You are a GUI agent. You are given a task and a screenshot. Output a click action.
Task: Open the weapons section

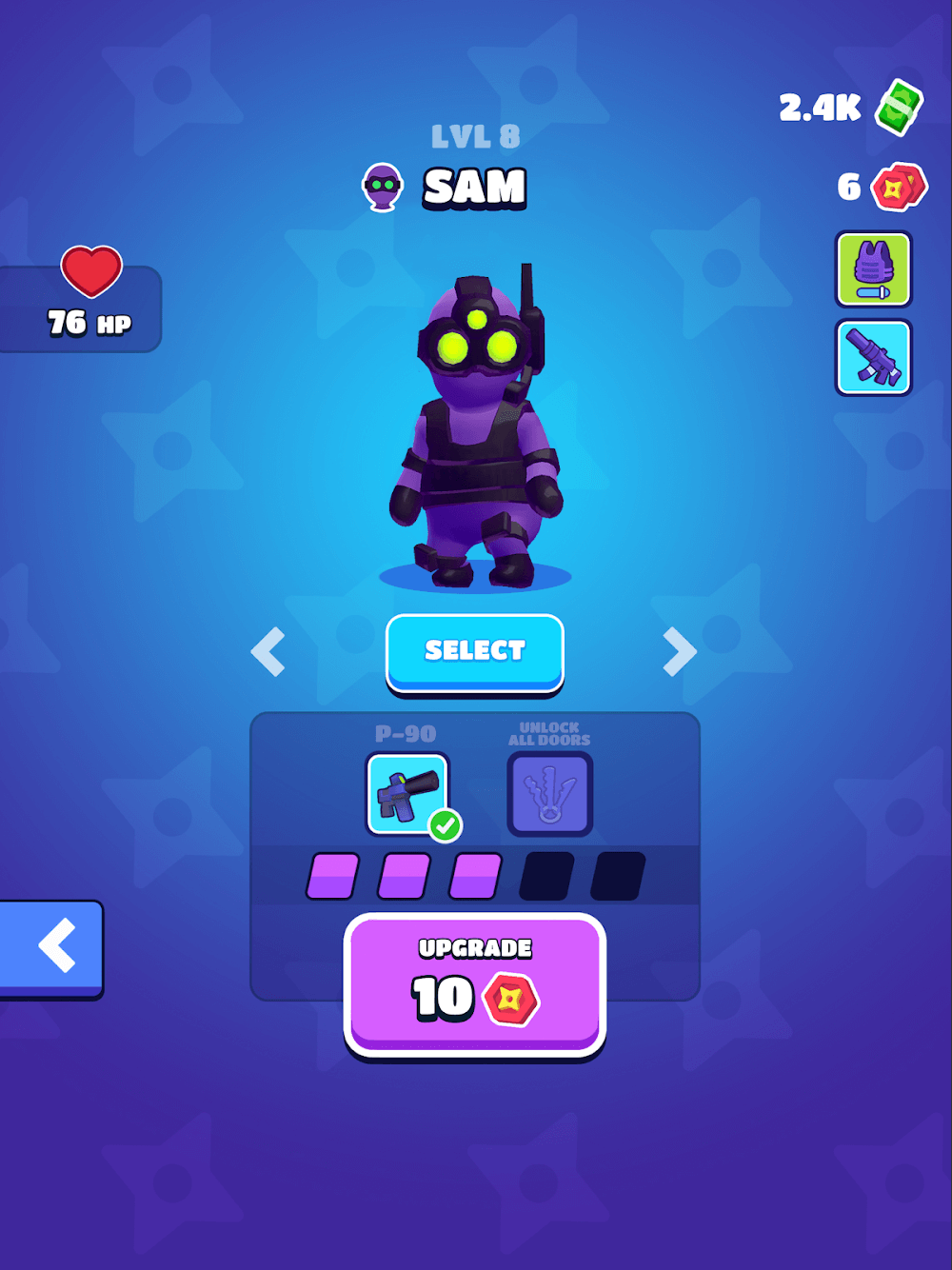coord(873,357)
